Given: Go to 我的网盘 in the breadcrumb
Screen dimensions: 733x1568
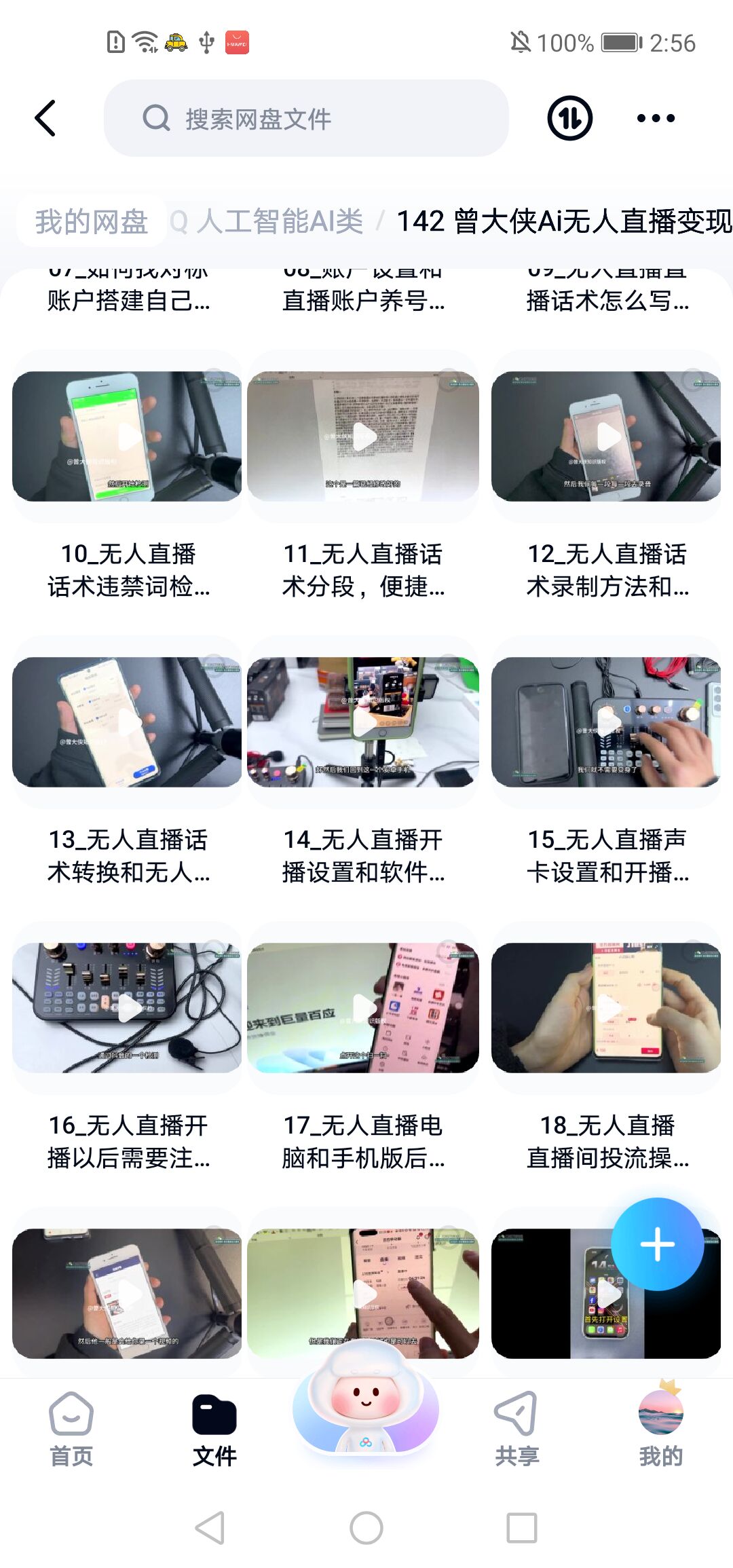Looking at the screenshot, I should 92,221.
